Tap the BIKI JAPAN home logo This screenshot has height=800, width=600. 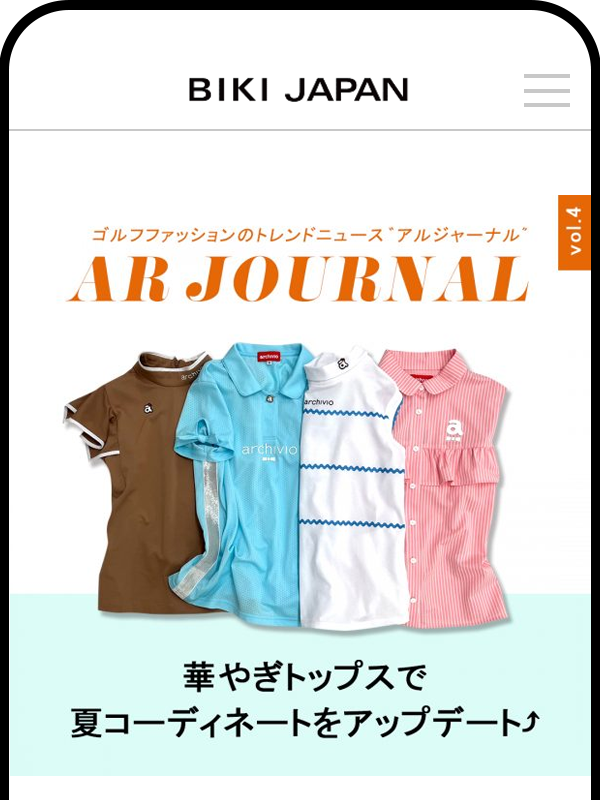tap(298, 90)
